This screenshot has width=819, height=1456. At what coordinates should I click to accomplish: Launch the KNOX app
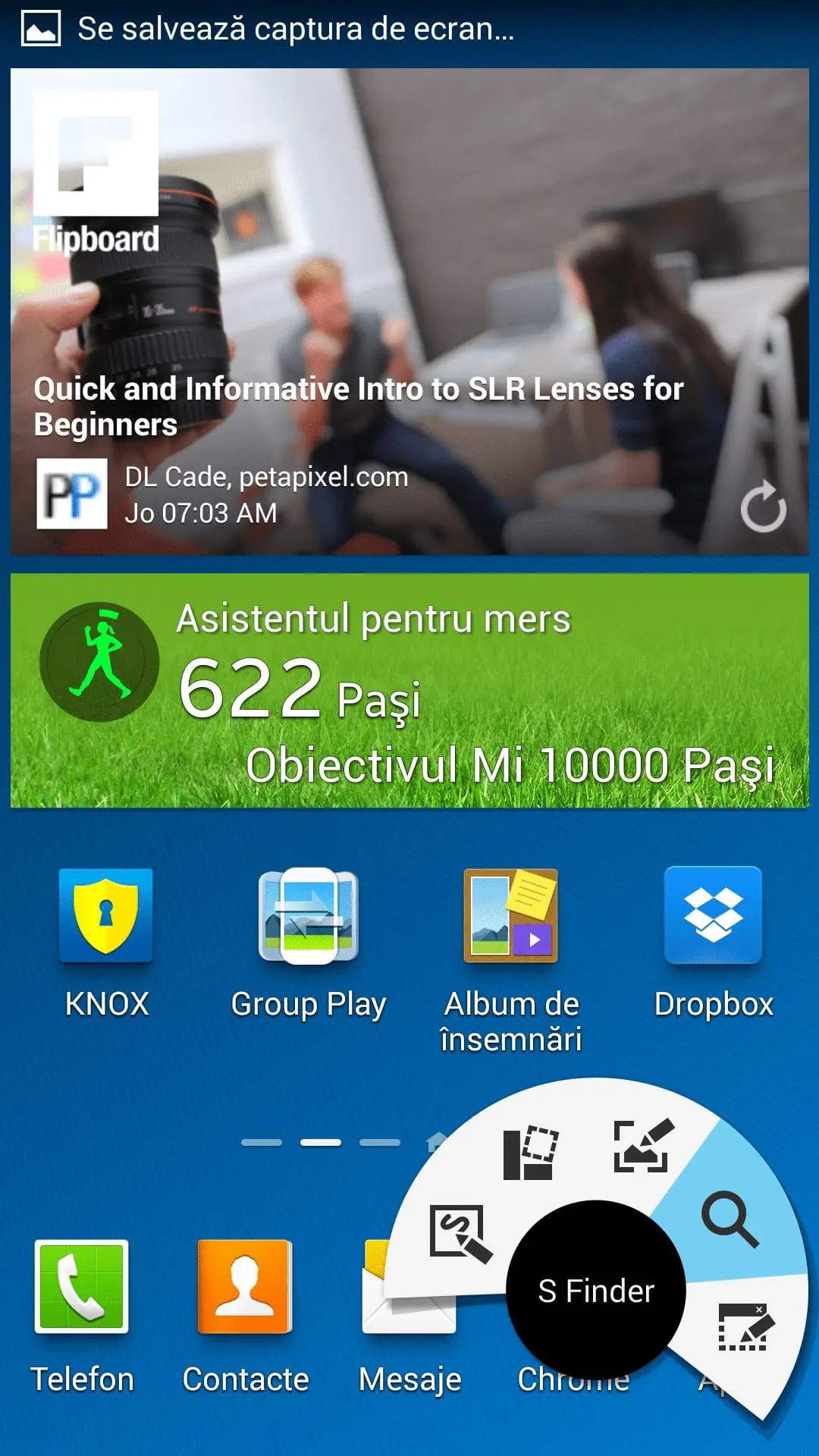(x=106, y=943)
